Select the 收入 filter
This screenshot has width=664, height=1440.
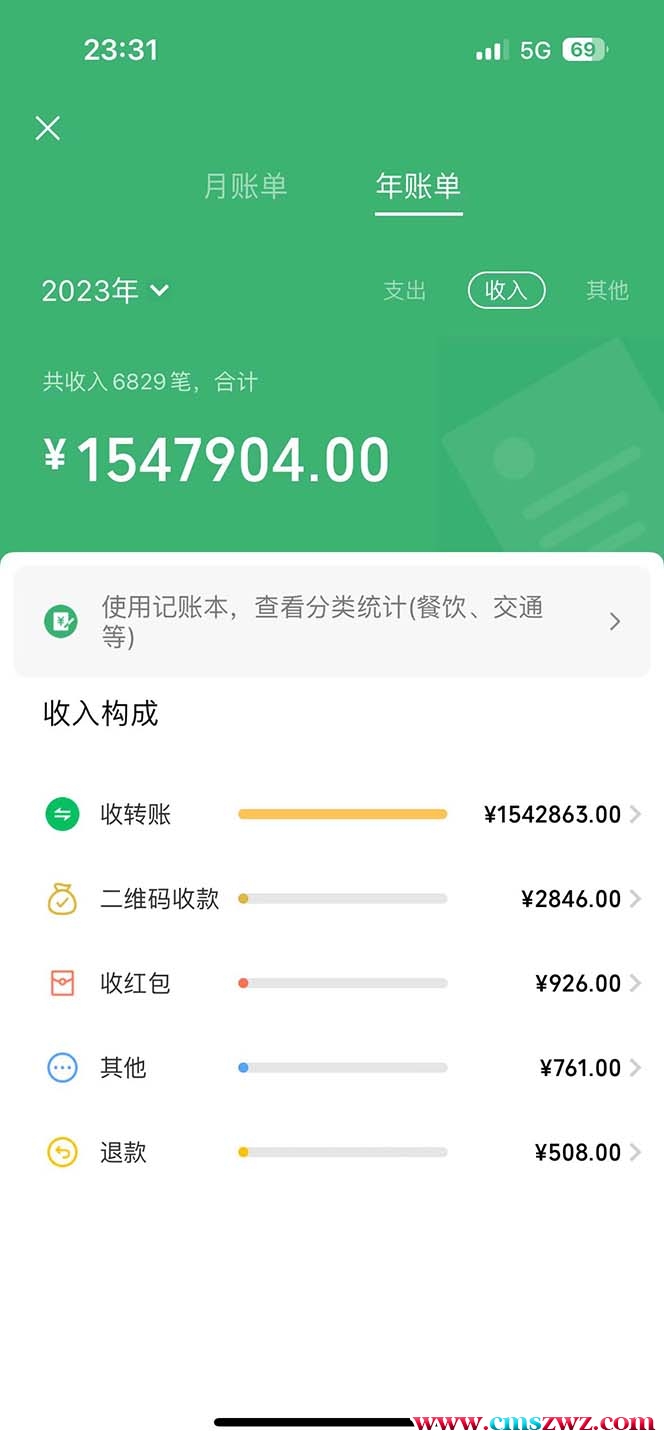click(506, 291)
